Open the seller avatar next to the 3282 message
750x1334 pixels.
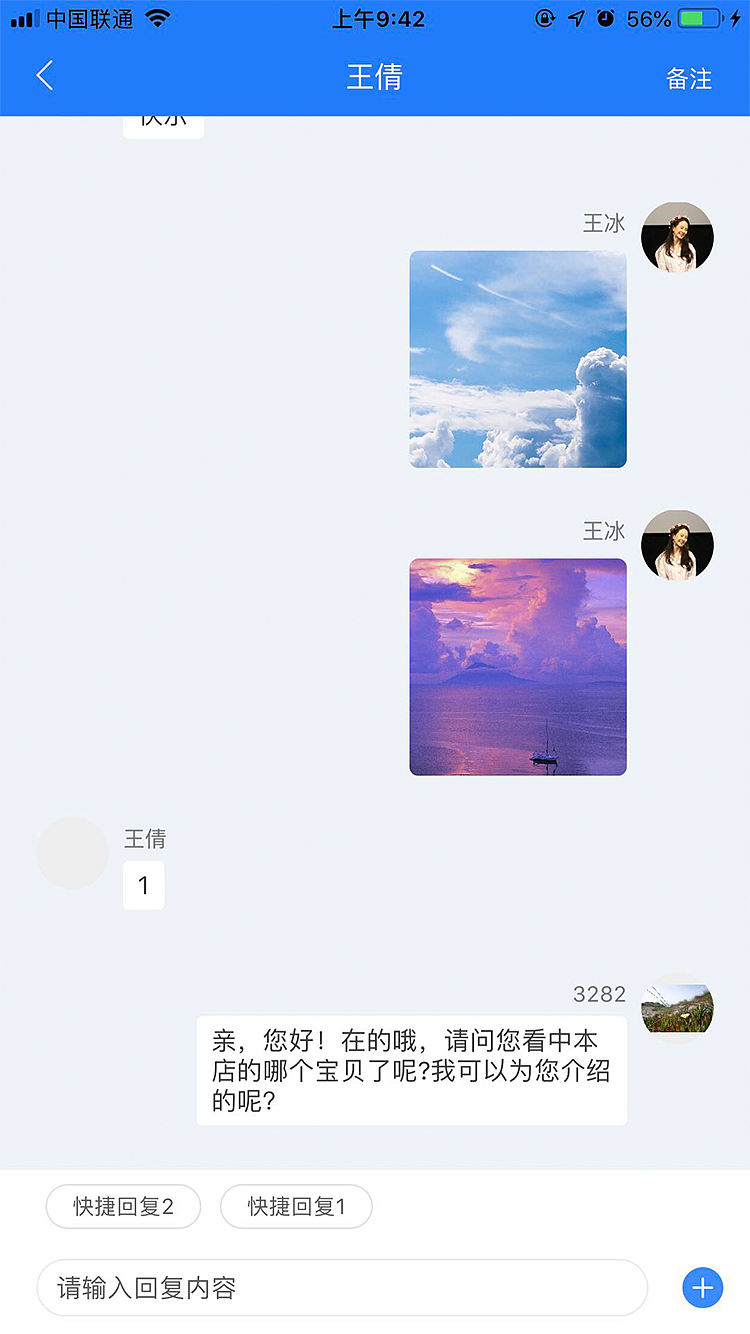[677, 1007]
